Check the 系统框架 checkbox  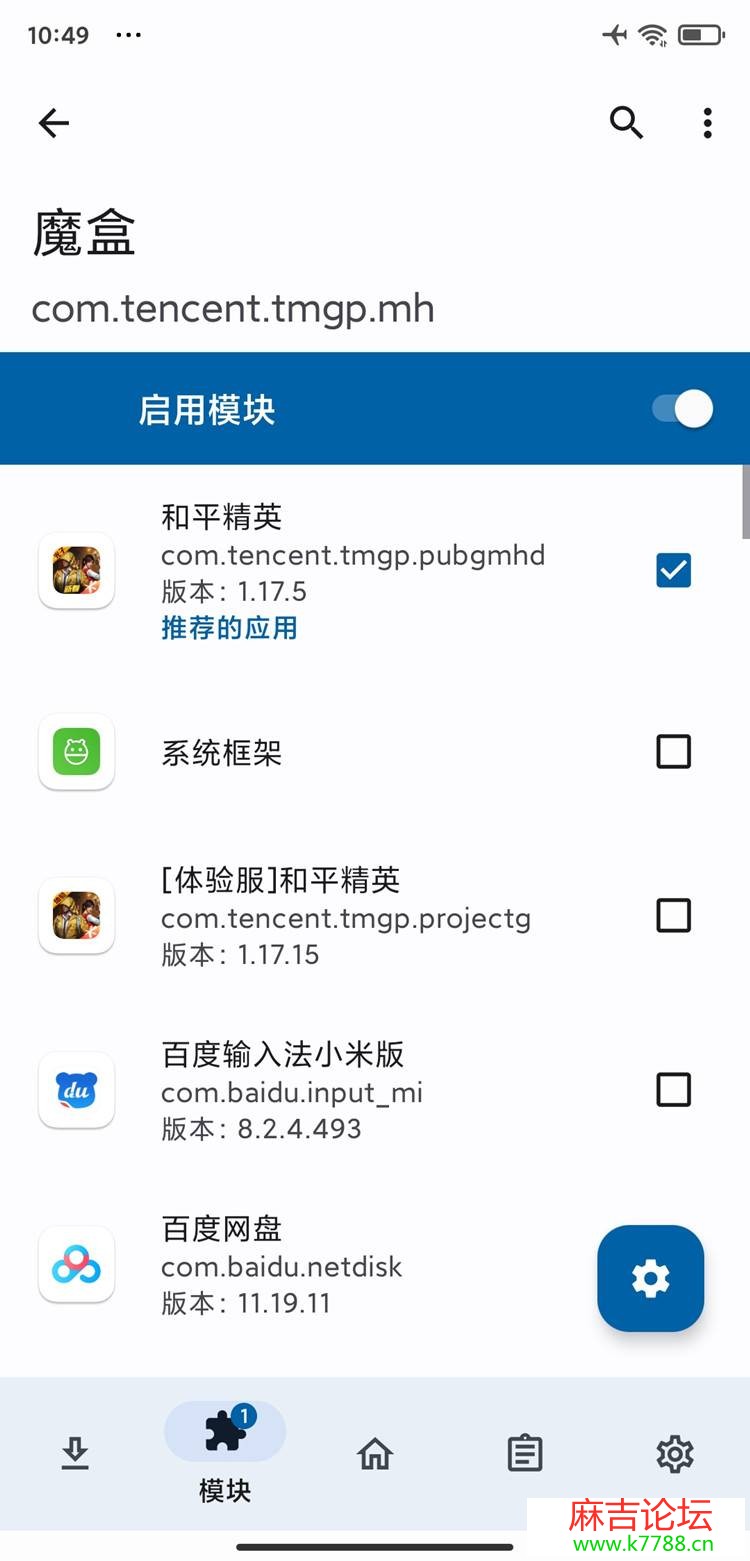click(x=673, y=751)
